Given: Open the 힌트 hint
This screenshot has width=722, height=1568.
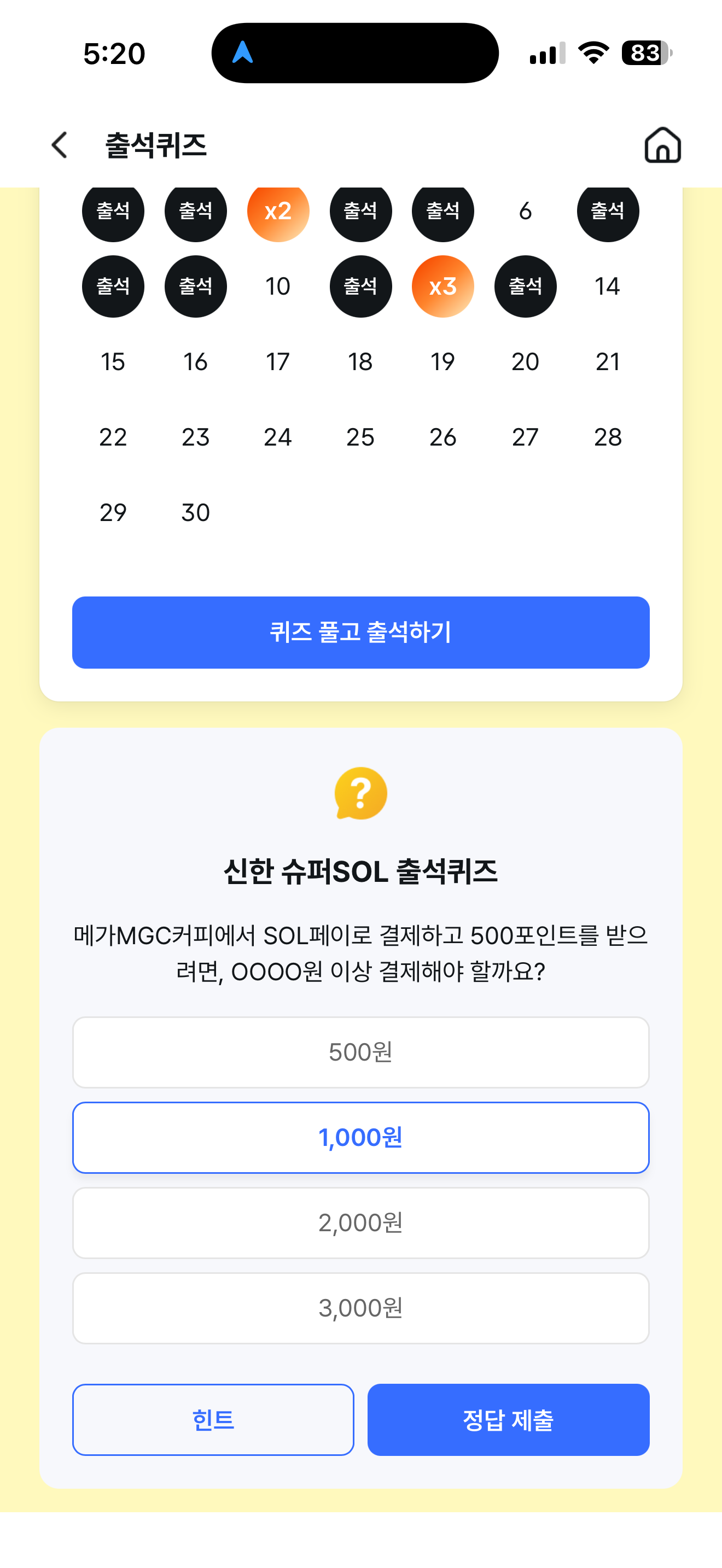Looking at the screenshot, I should (213, 1419).
